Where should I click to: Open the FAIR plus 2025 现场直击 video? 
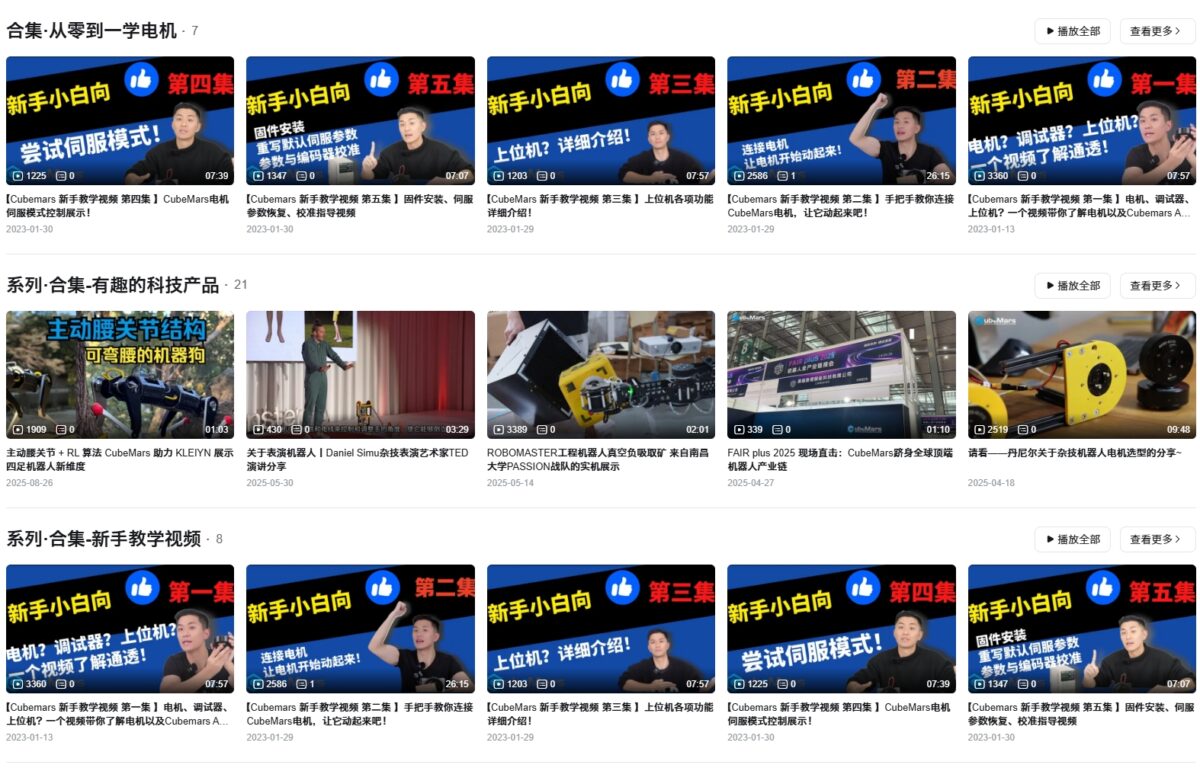point(841,374)
